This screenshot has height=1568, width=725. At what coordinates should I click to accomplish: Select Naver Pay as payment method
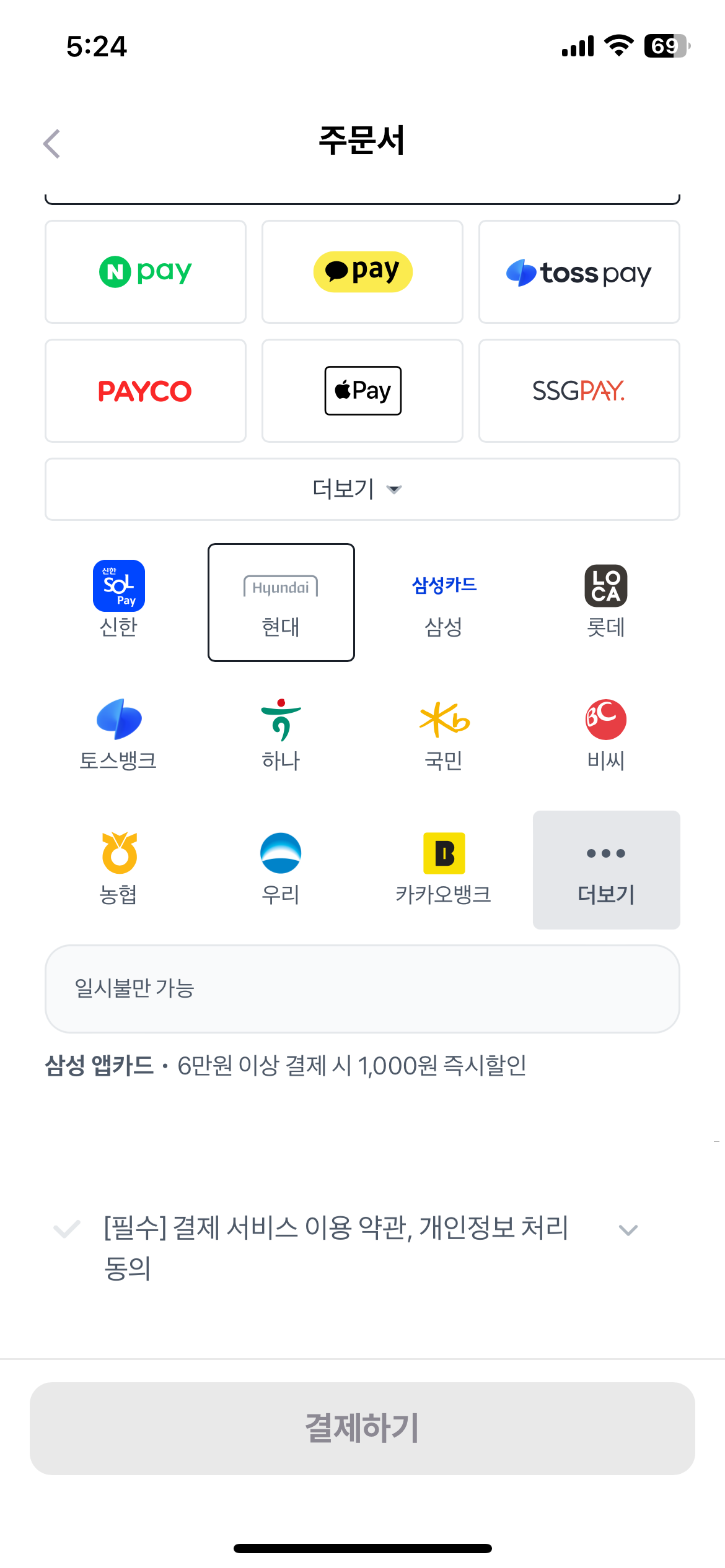point(146,272)
